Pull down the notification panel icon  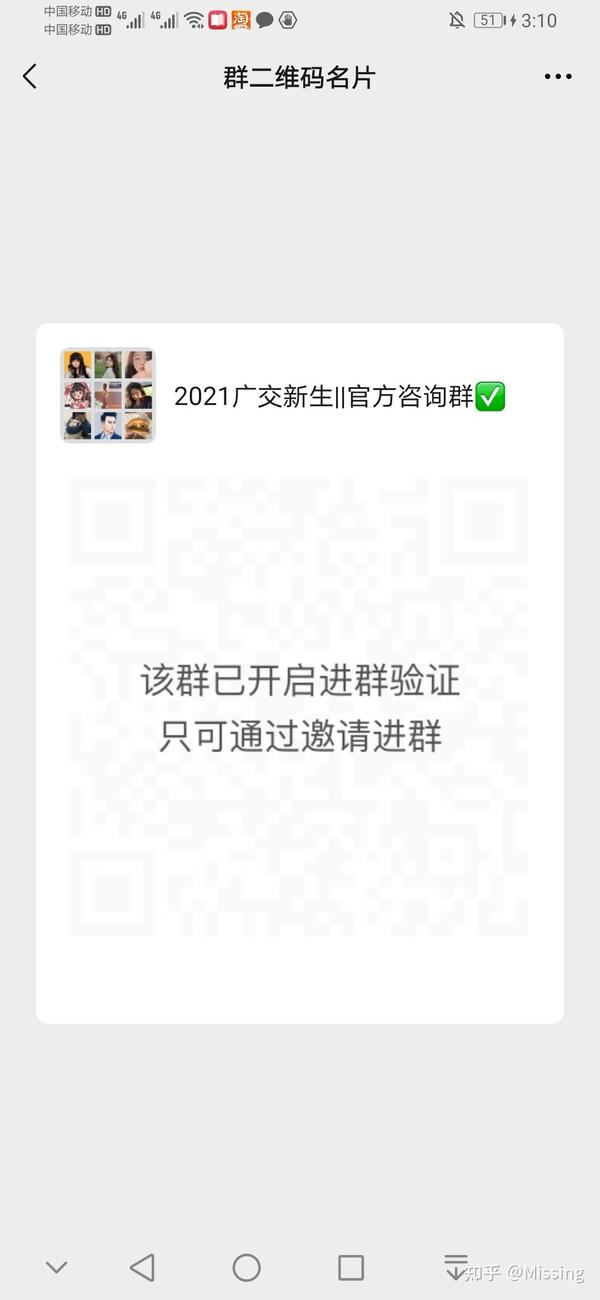[x=456, y=1267]
